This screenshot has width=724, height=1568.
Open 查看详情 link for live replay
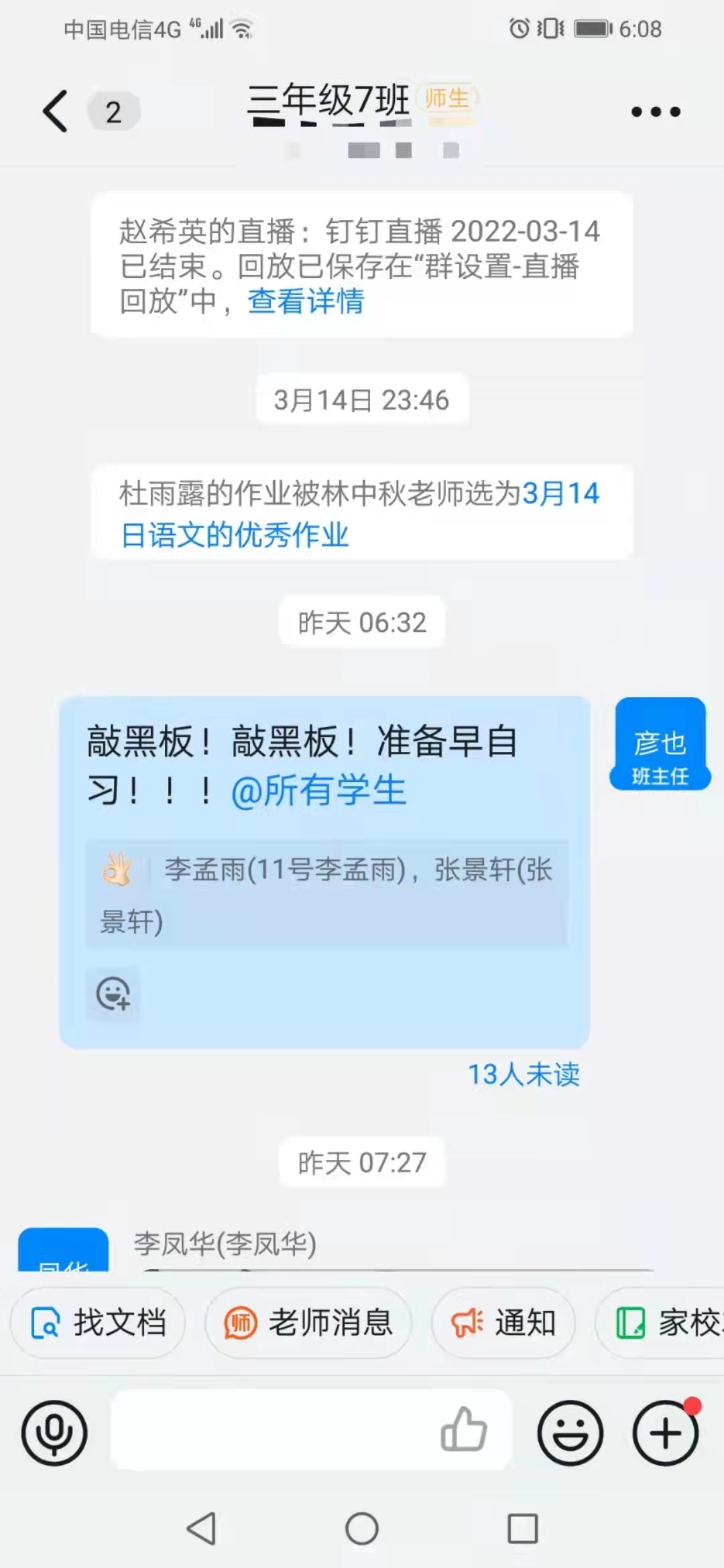pos(306,302)
